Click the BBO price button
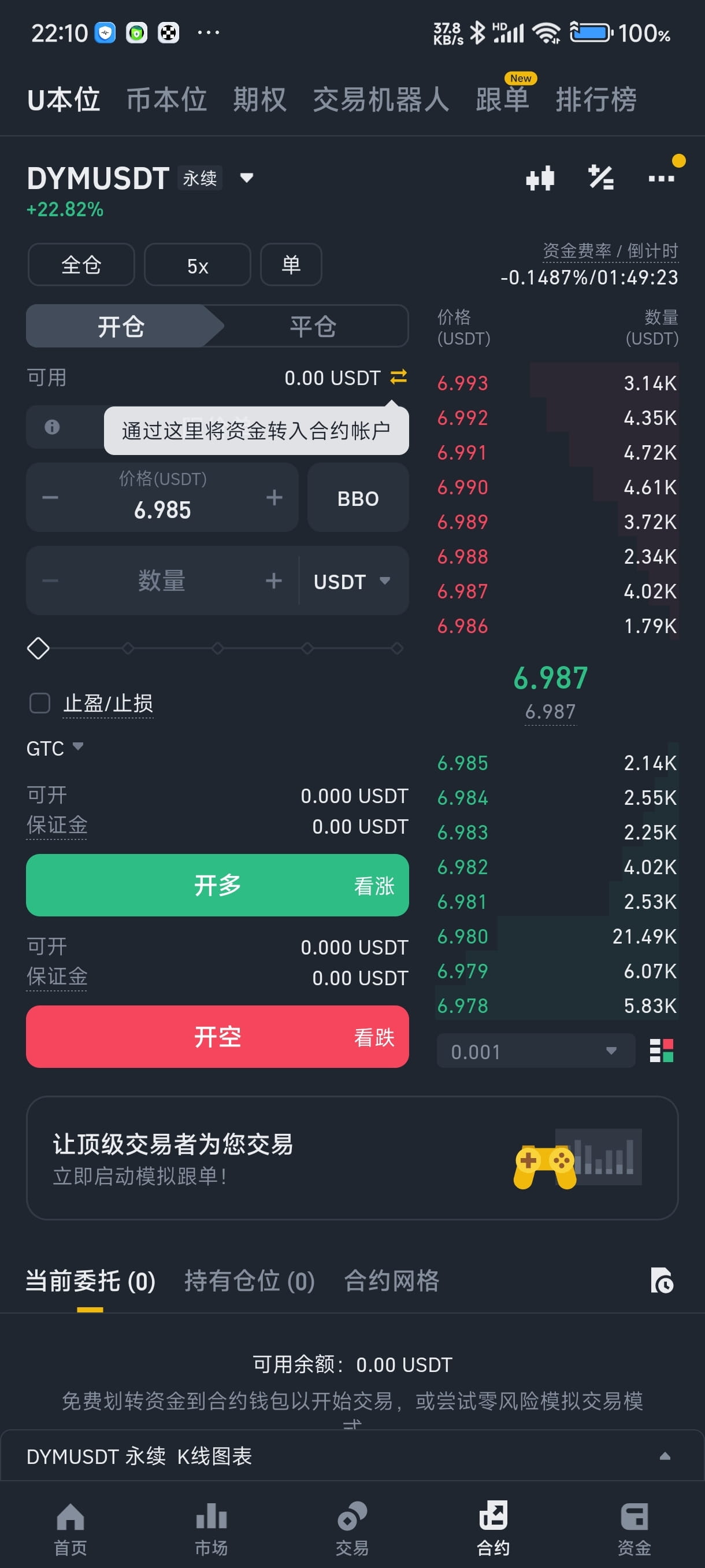The image size is (705, 1568). point(358,497)
